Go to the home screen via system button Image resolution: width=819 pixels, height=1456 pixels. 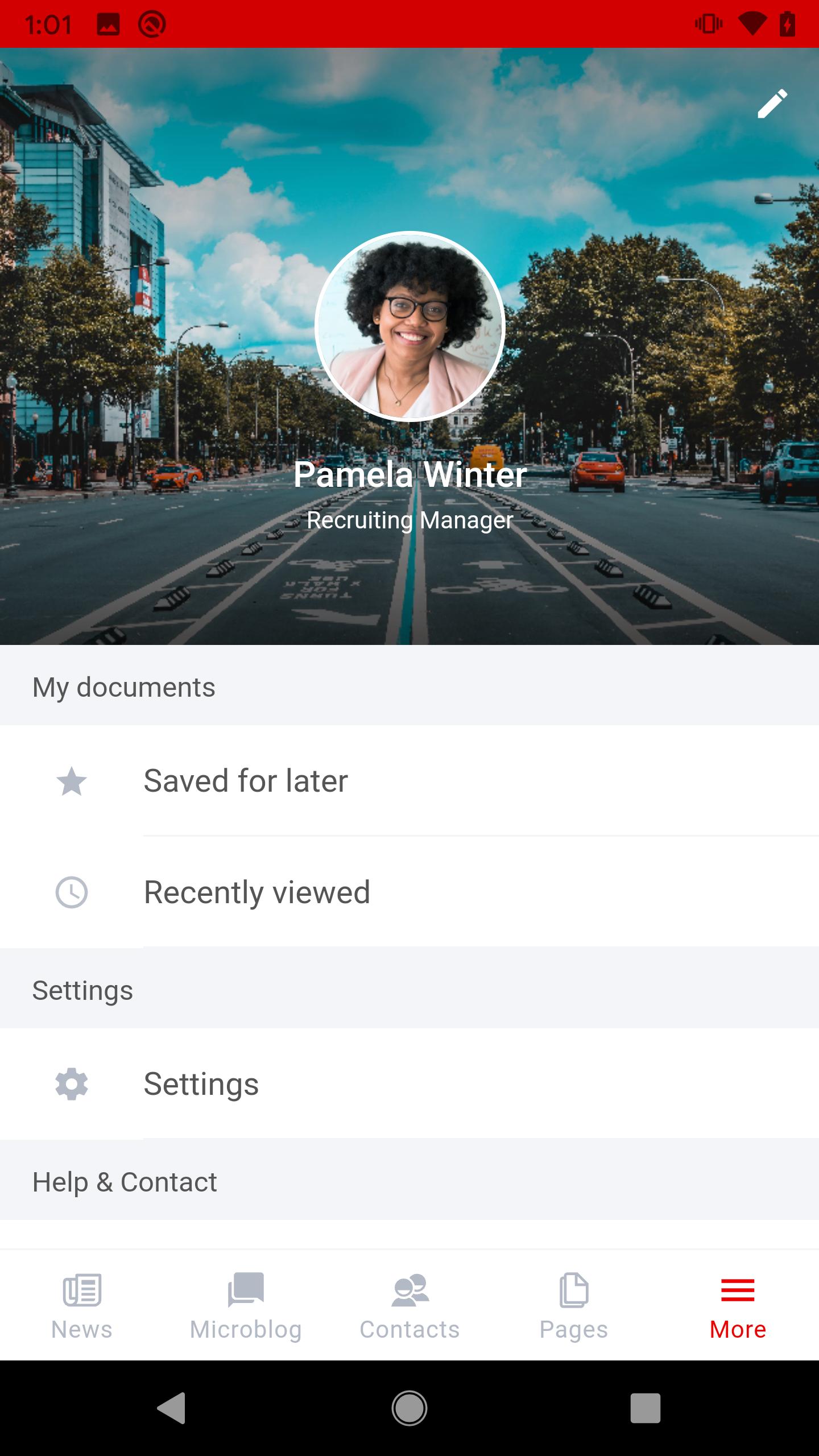click(409, 1408)
